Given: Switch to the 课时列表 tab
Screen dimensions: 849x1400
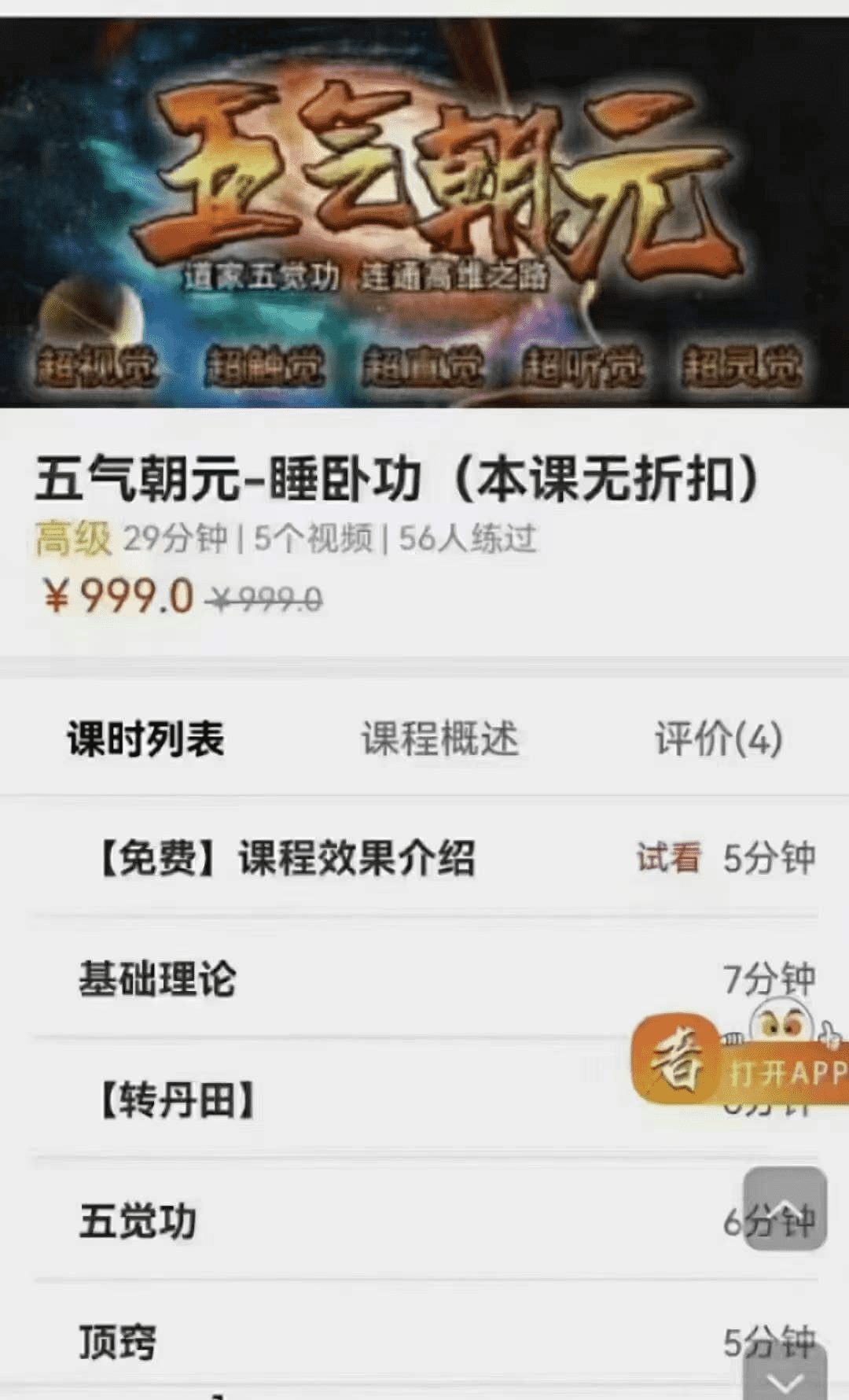Looking at the screenshot, I should tap(146, 739).
